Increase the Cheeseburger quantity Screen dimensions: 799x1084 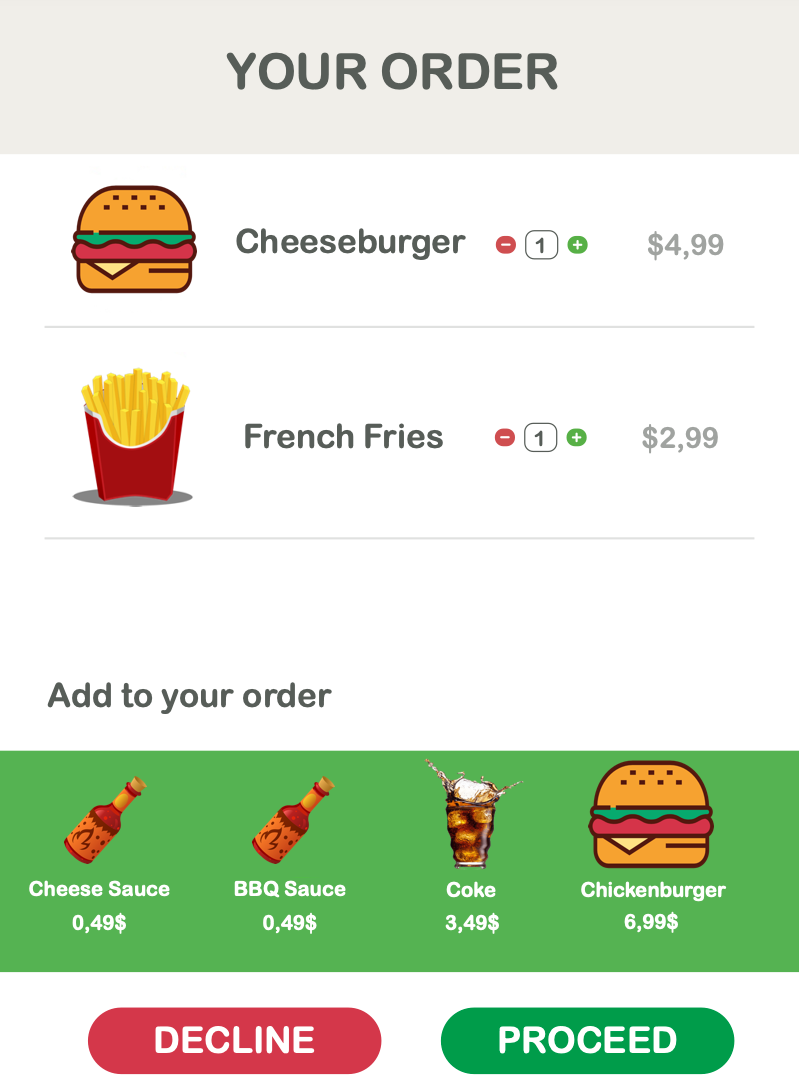coord(577,245)
